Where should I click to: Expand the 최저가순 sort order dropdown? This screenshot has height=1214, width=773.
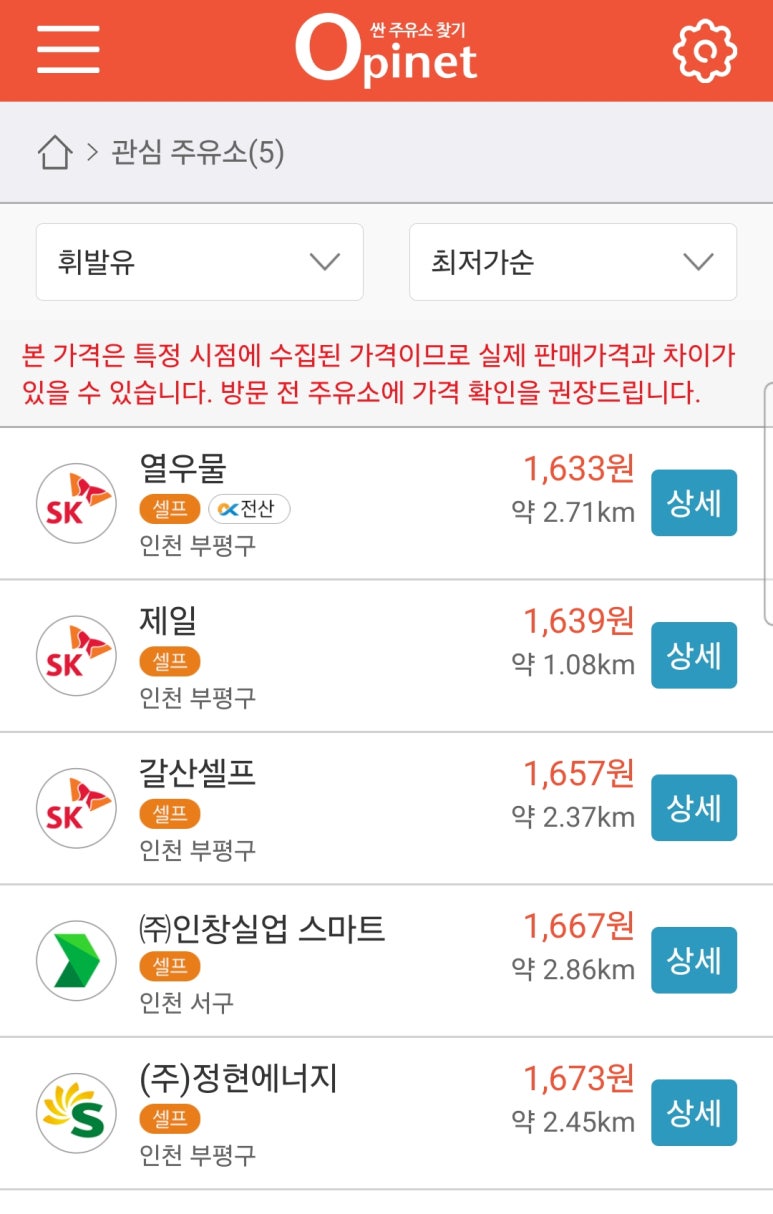[x=573, y=262]
